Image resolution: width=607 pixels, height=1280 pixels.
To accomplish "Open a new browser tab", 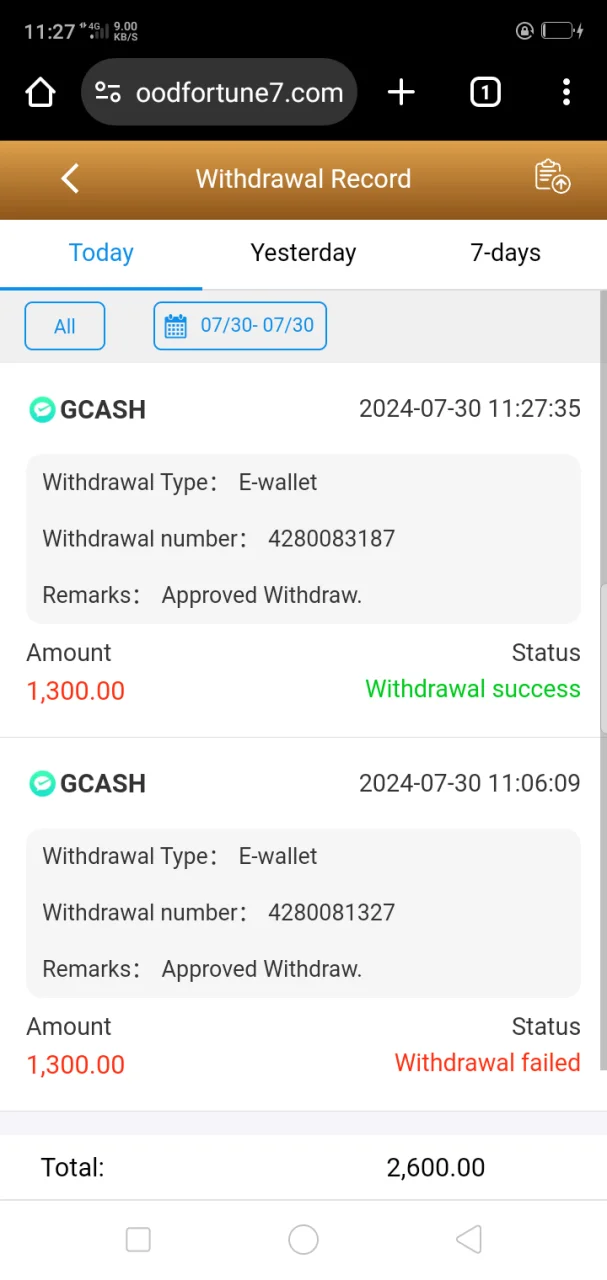I will pos(401,93).
